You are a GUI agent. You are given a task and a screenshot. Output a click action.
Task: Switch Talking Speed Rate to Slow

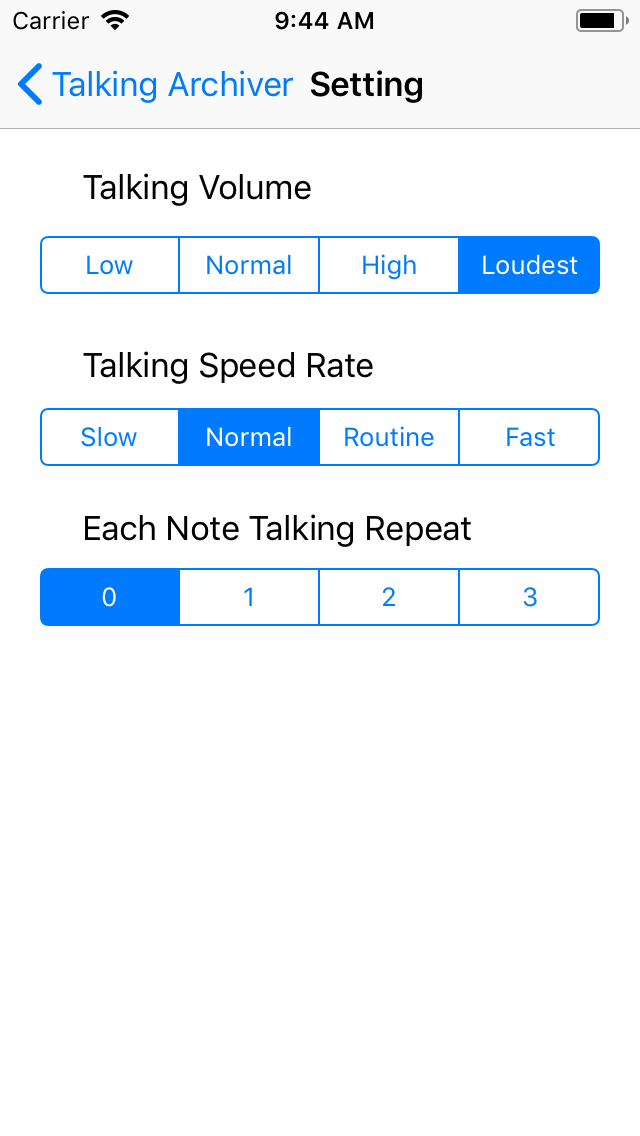pyautogui.click(x=109, y=437)
